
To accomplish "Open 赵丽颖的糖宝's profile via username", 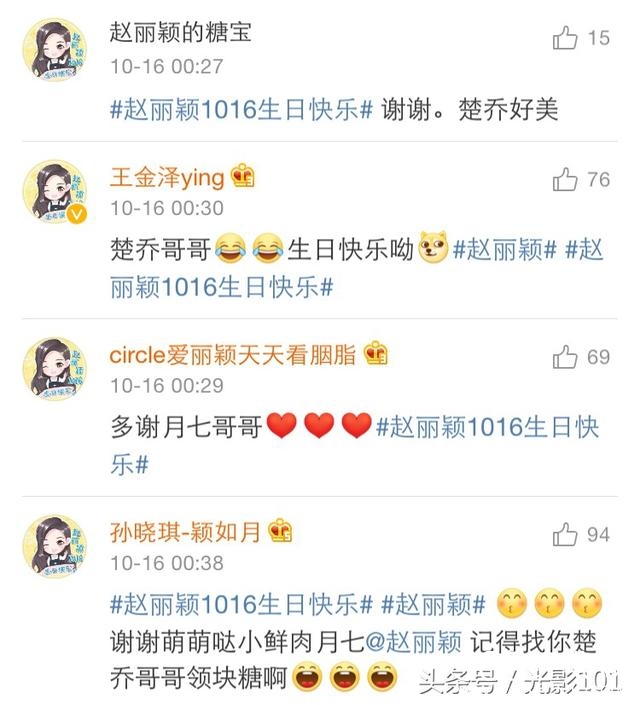I will (180, 33).
